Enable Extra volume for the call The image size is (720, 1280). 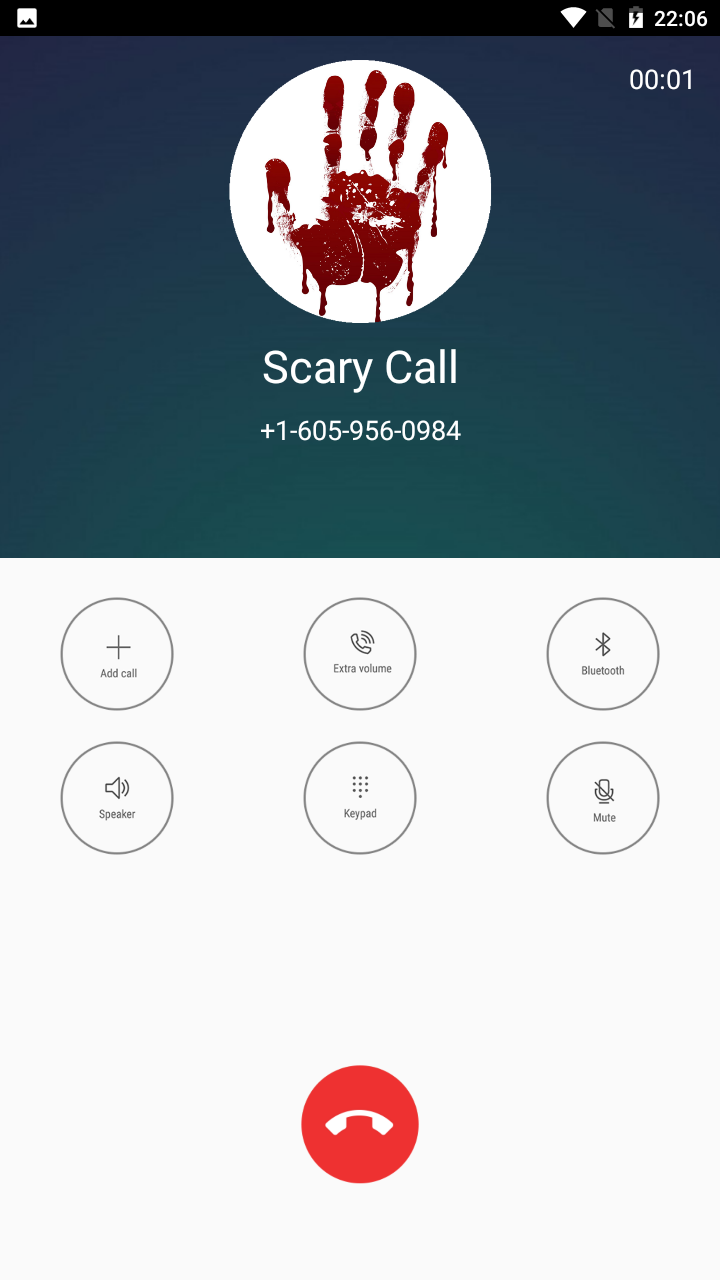tap(360, 653)
